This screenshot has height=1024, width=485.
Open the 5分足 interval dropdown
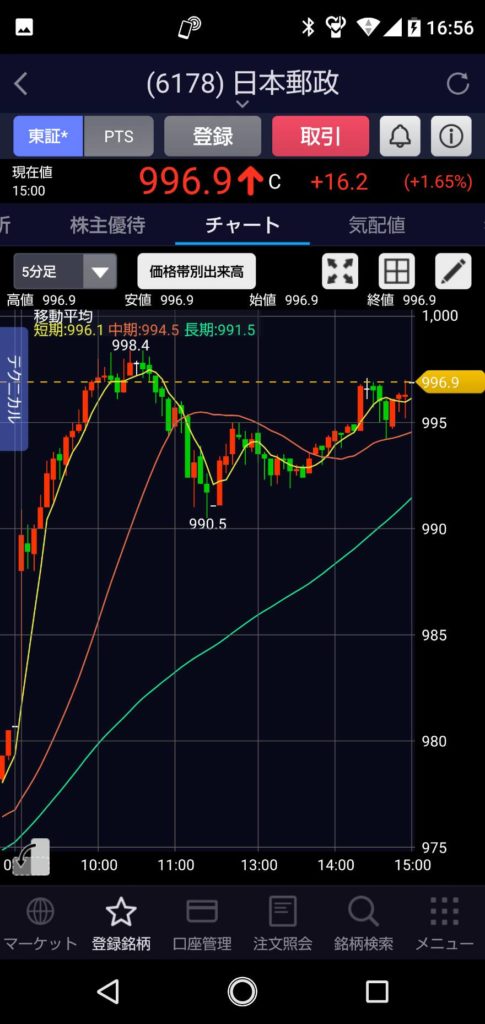tap(65, 271)
